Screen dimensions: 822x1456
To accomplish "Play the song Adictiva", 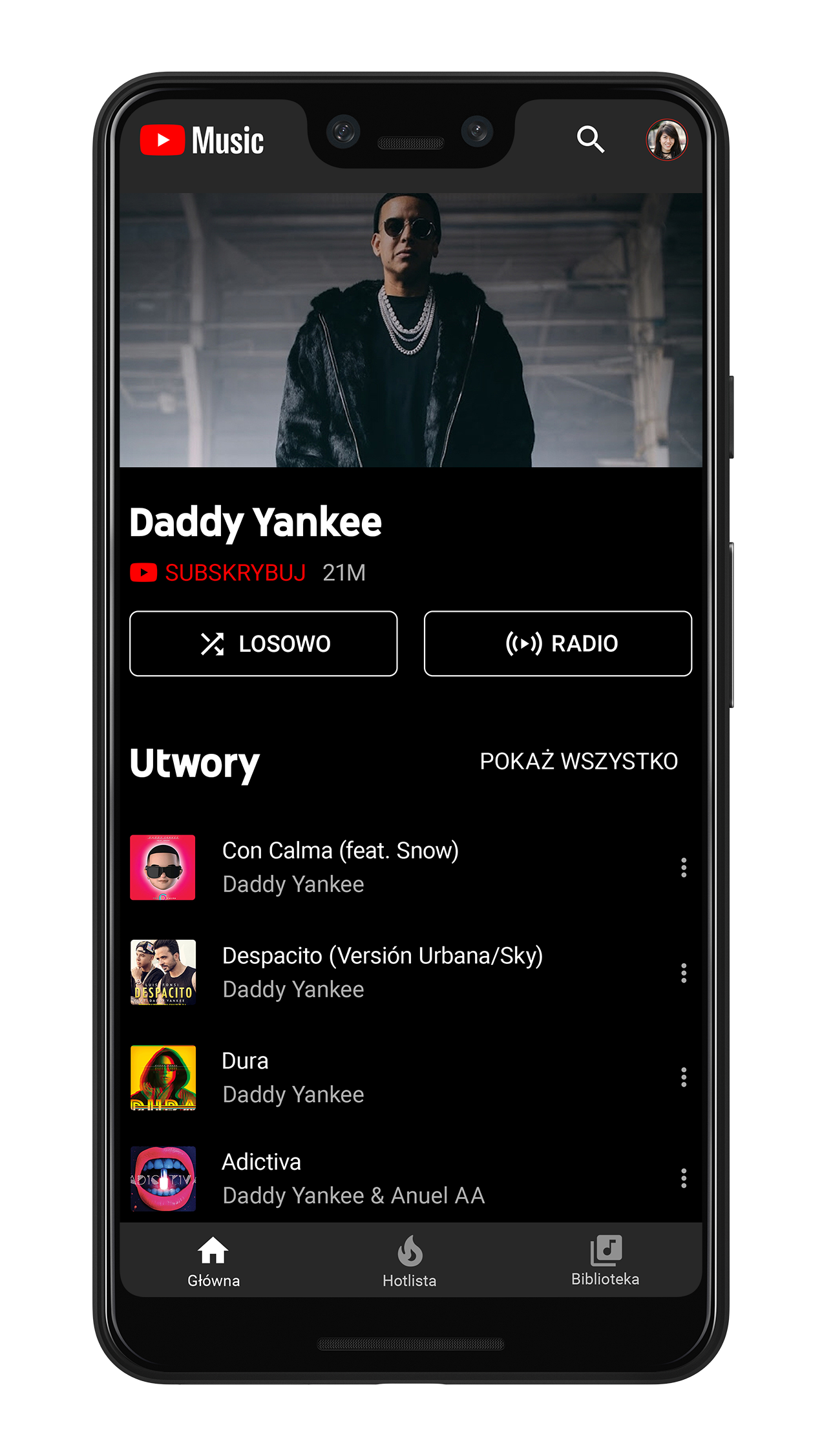I will [352, 1178].
